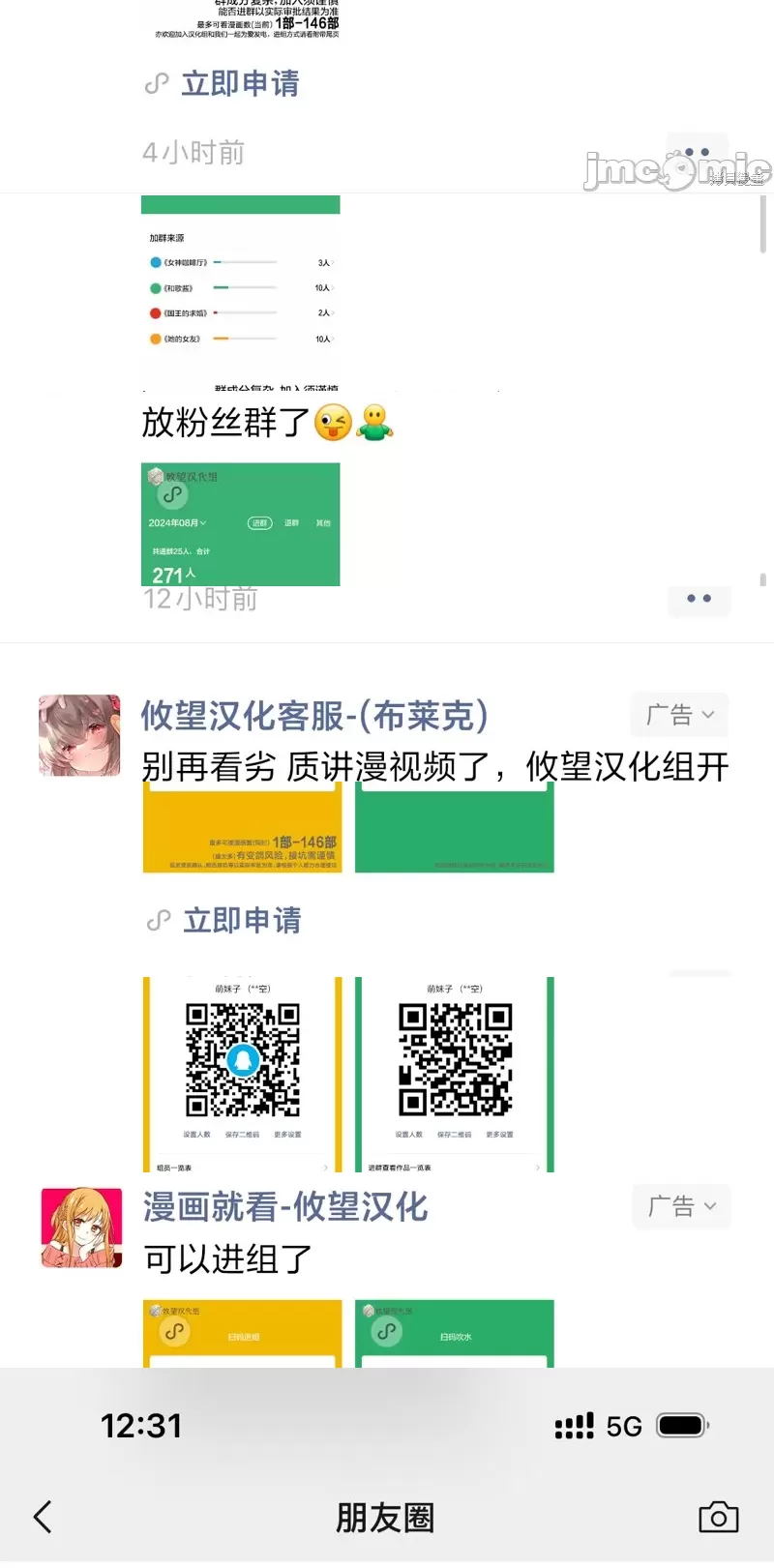
Task: Open the 漫画就看-攸望汉化 avatar
Action: point(82,1228)
